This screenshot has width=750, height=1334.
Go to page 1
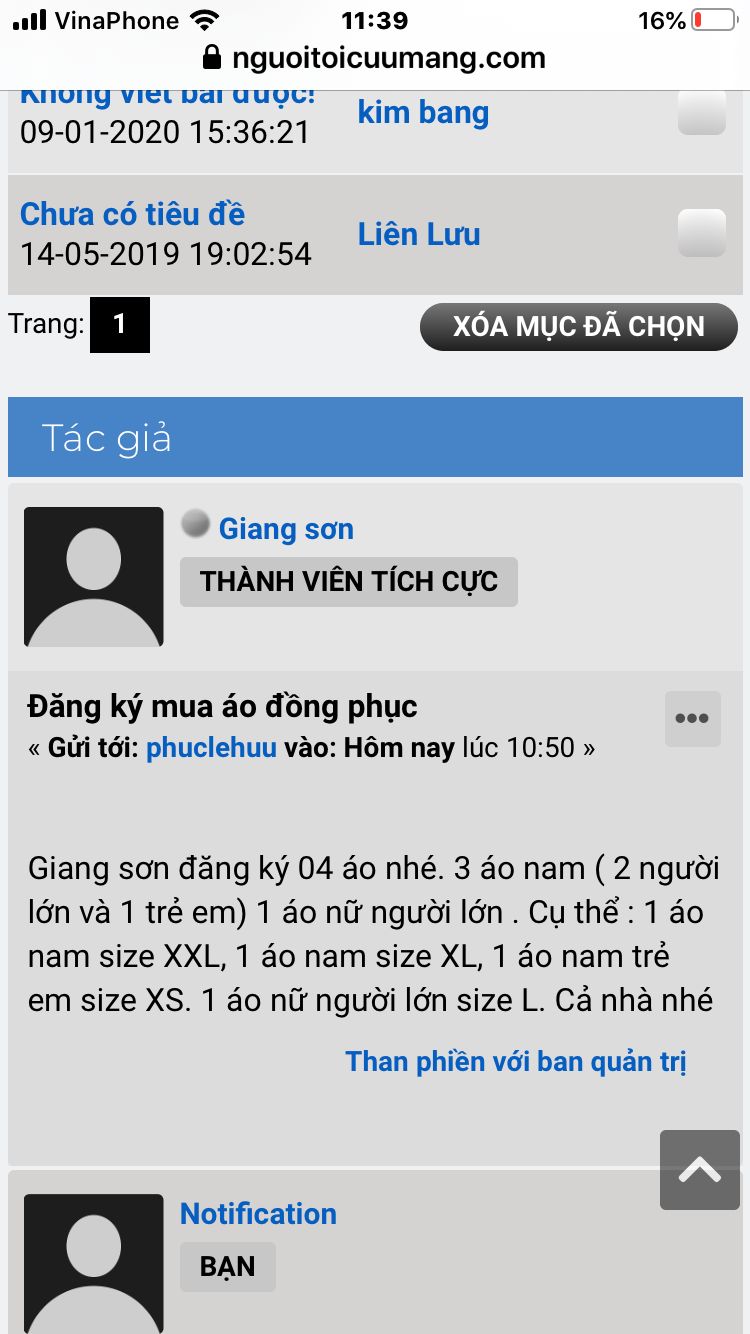119,325
